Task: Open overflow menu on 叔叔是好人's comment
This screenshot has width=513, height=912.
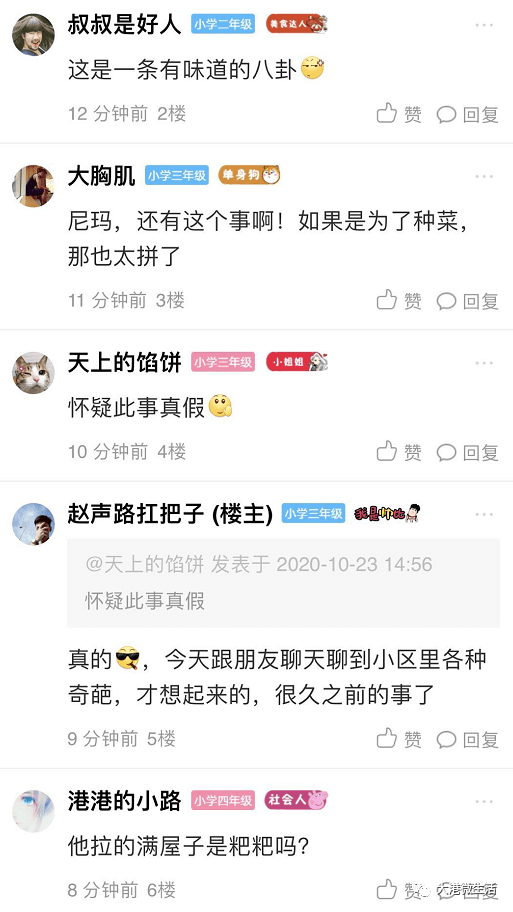Action: point(484,25)
